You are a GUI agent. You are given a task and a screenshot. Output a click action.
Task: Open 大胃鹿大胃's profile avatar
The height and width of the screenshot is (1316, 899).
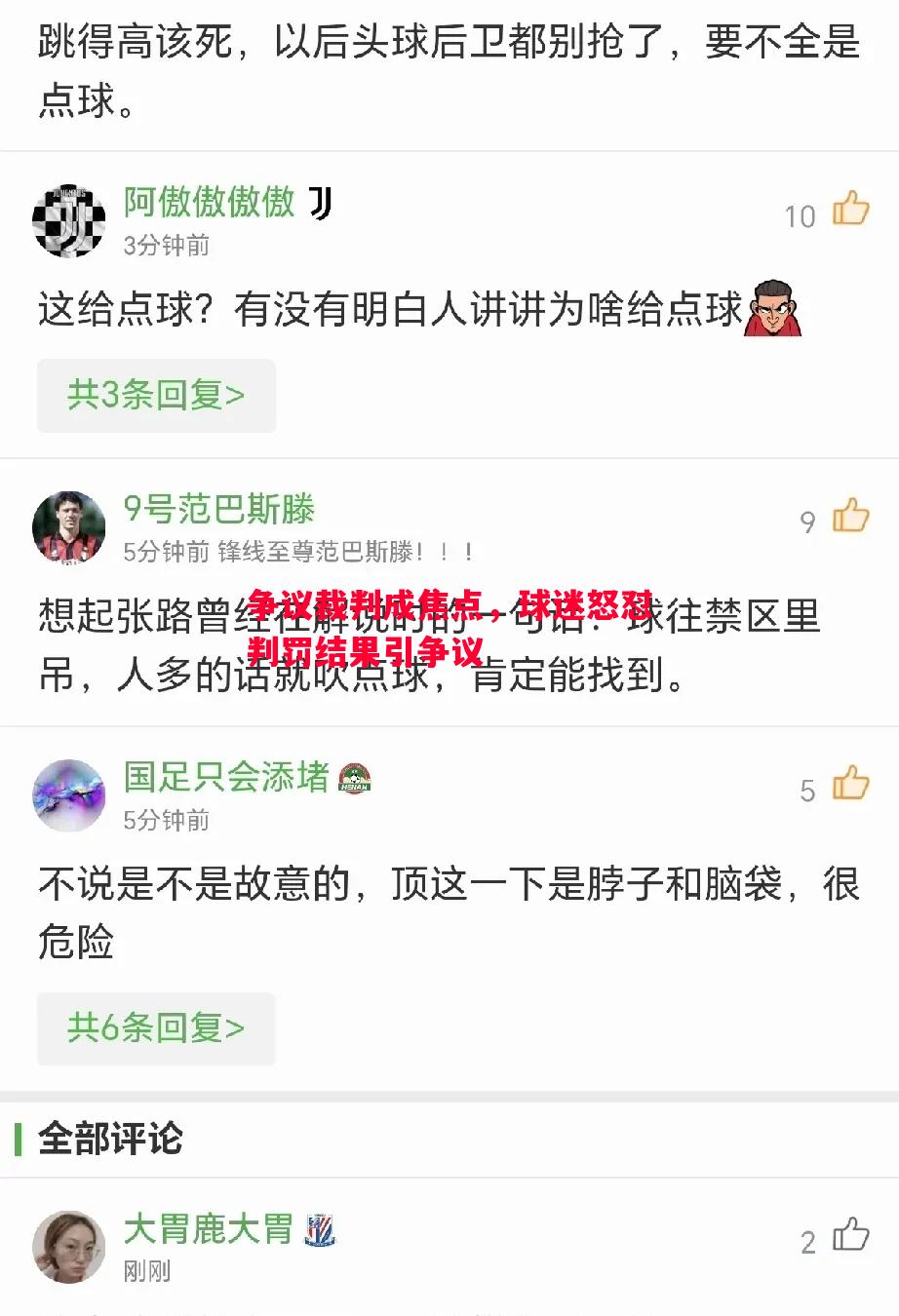click(68, 1248)
